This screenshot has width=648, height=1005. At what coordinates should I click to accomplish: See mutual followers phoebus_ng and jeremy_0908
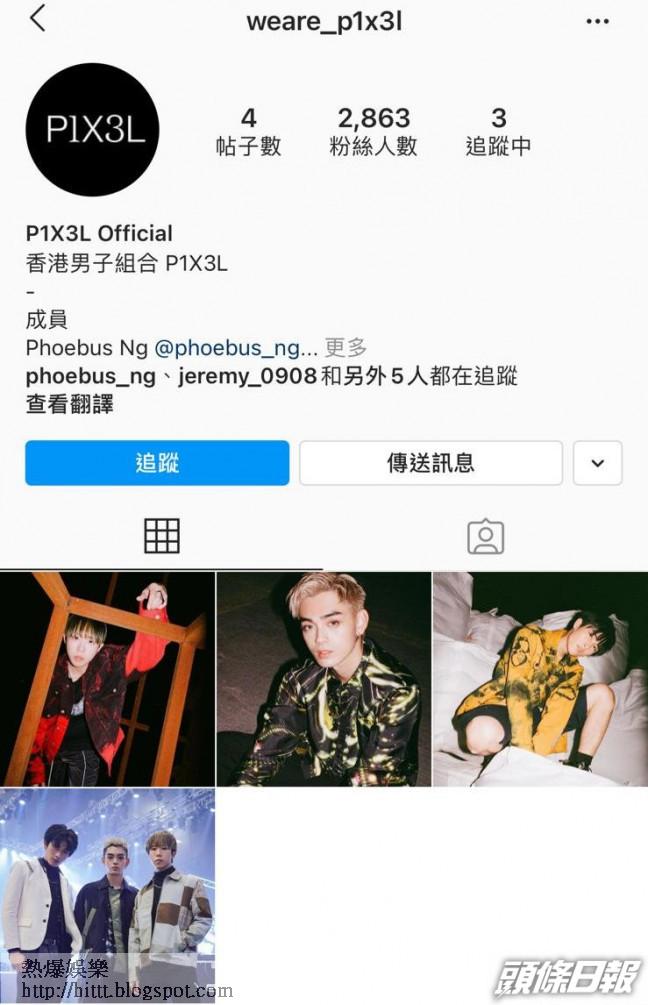click(x=271, y=376)
